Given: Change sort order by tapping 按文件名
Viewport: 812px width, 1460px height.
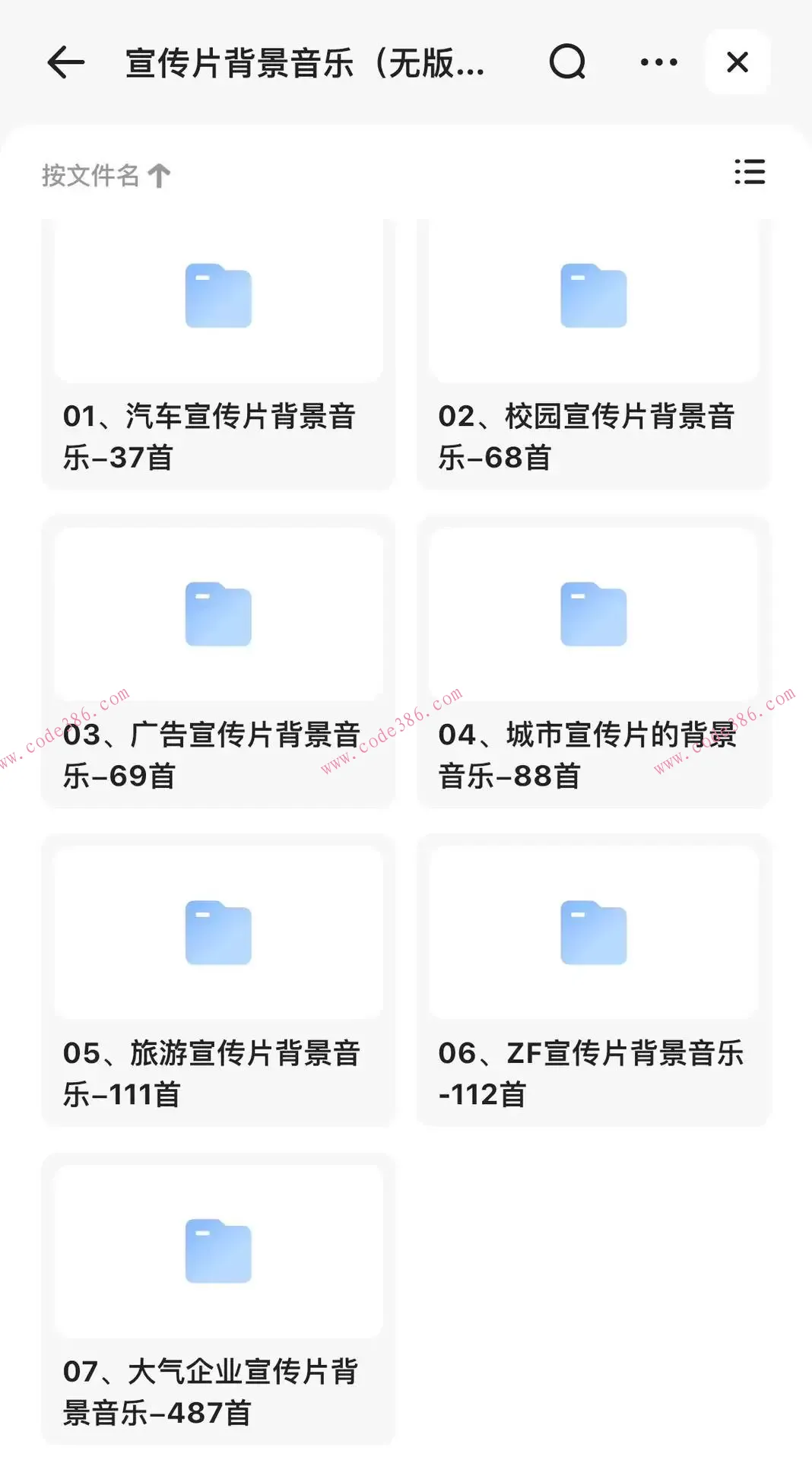Looking at the screenshot, I should 91,175.
